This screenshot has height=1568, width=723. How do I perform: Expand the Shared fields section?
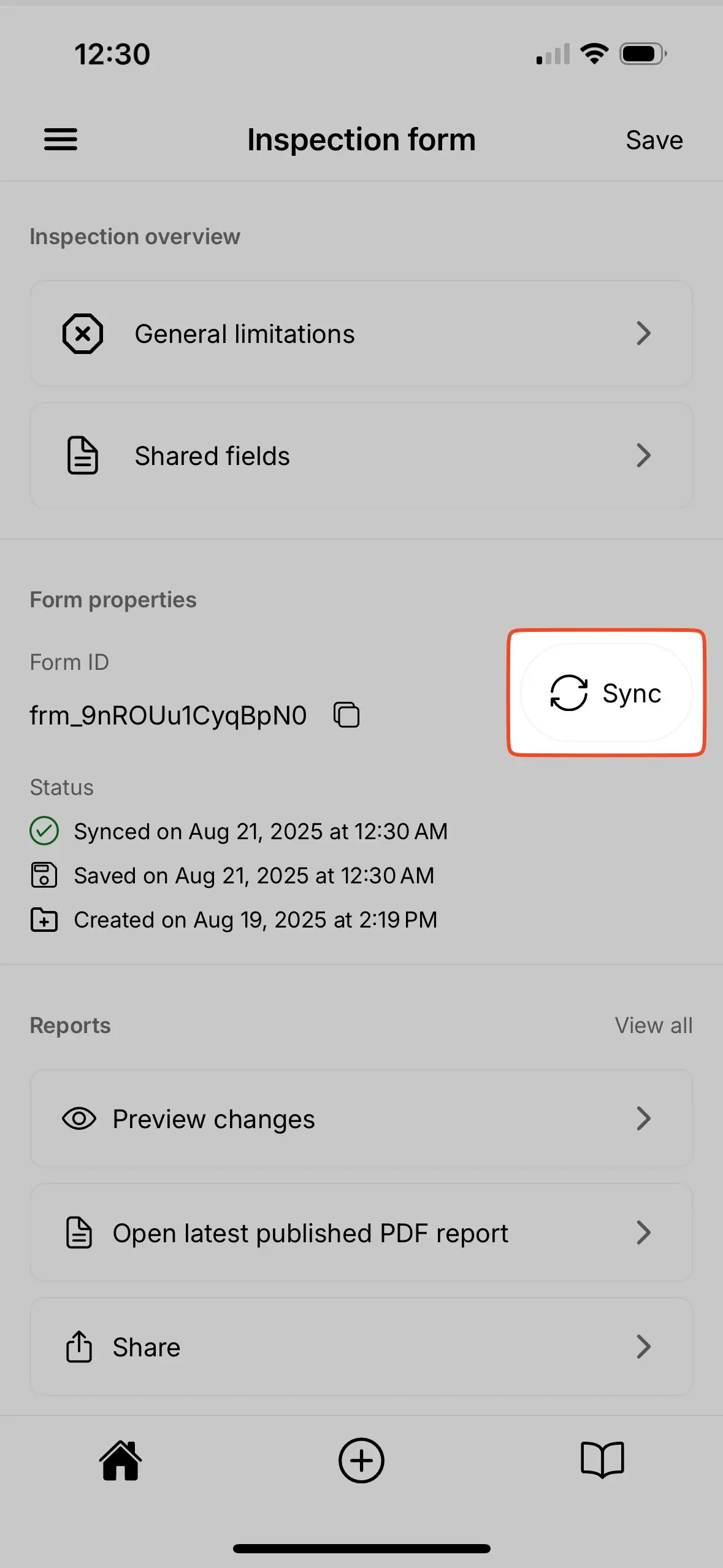(x=361, y=455)
